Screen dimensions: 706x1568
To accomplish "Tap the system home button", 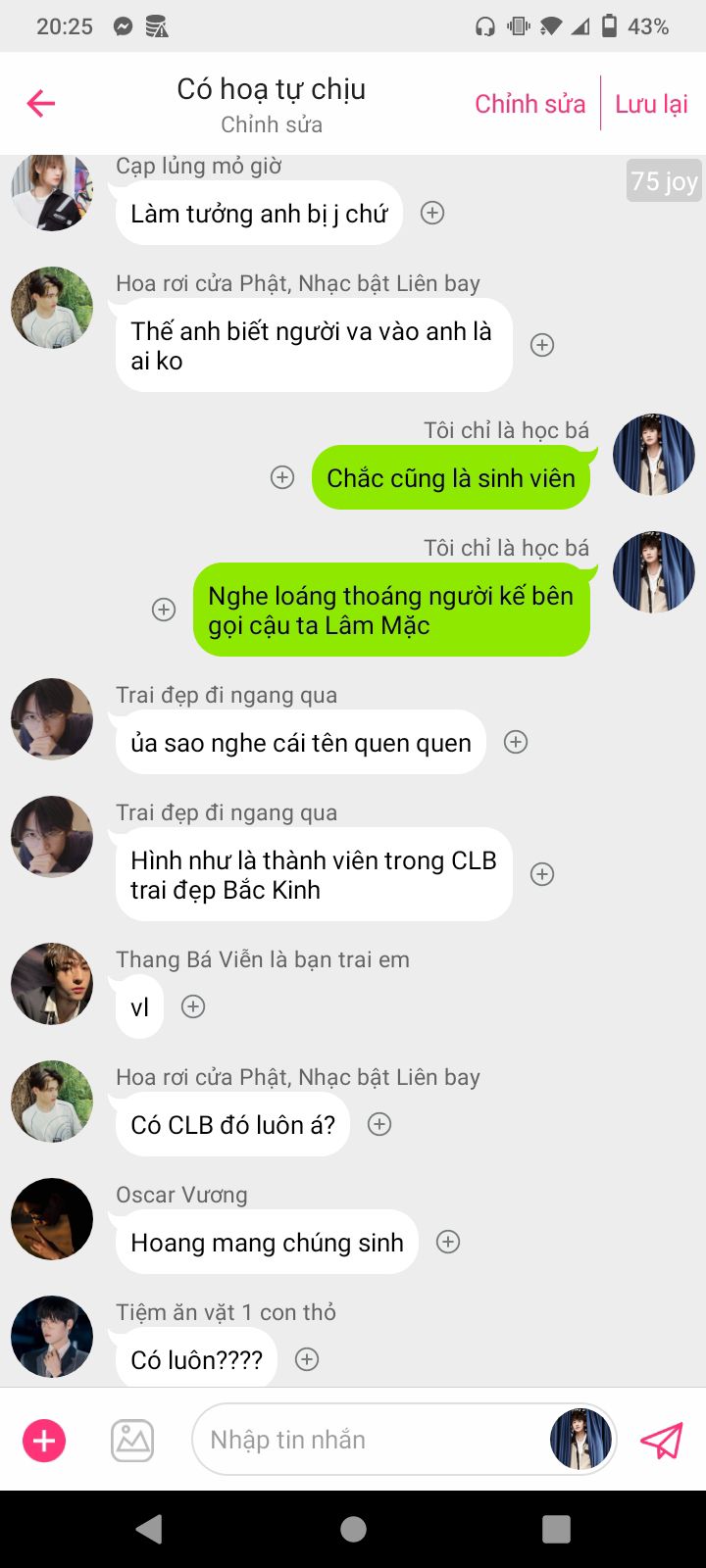I will (x=353, y=1529).
